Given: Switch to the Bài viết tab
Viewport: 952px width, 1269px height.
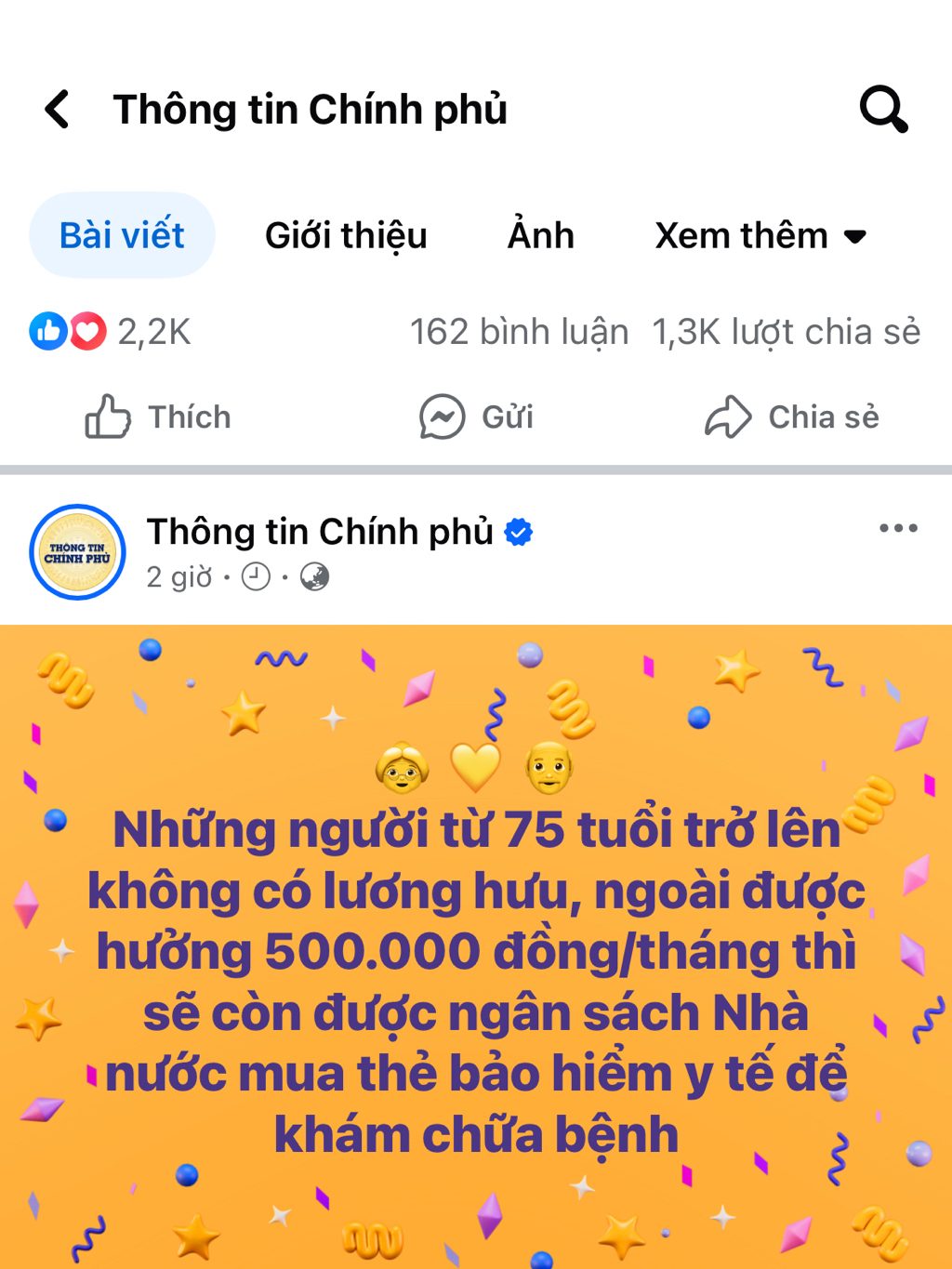Looking at the screenshot, I should (122, 235).
